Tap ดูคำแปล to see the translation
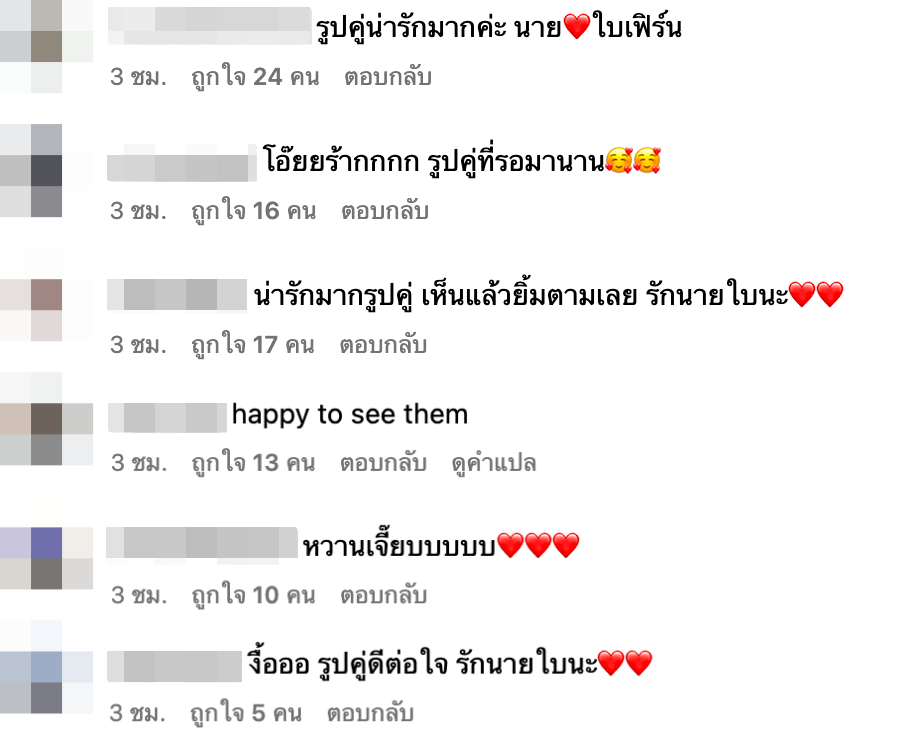 [494, 463]
